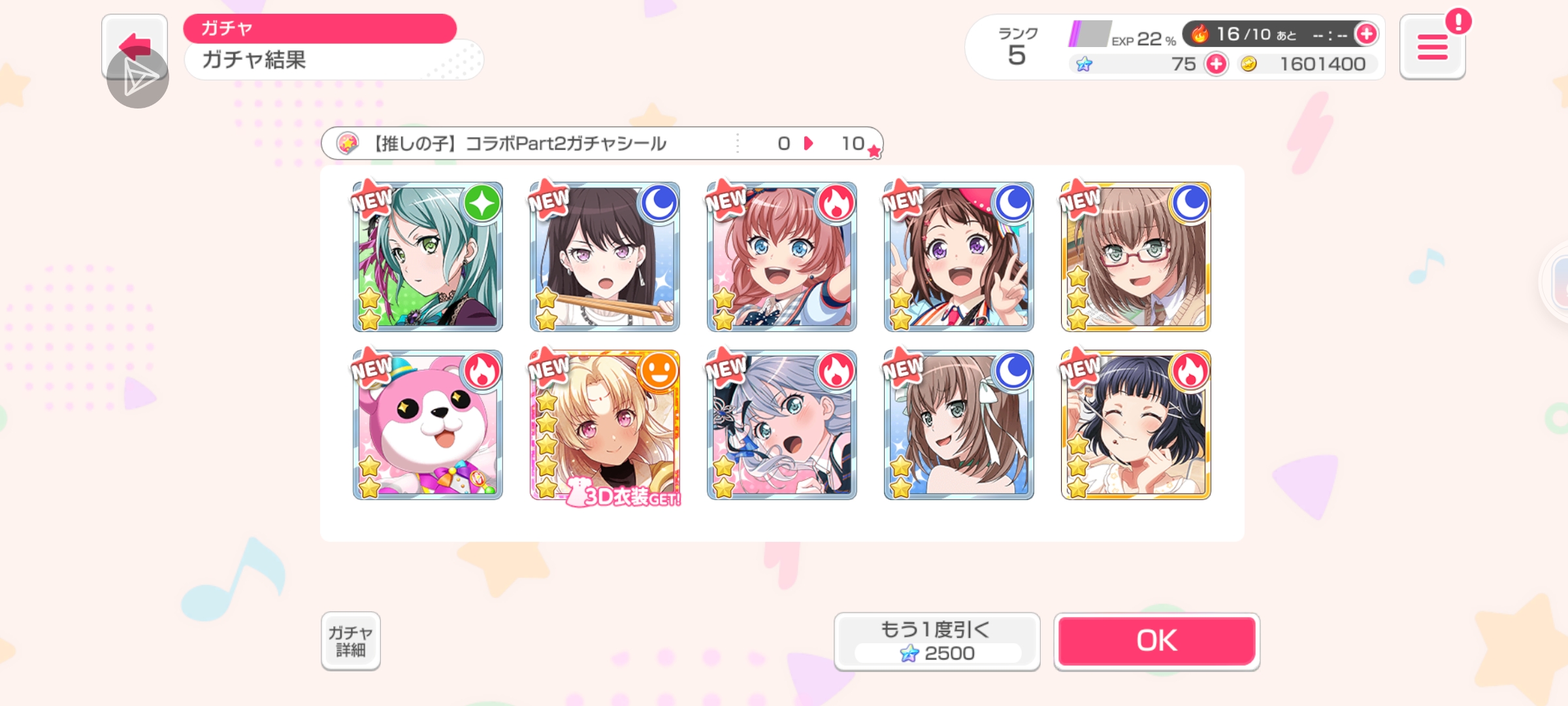Open ガチャ詳細 gacha details

pos(350,641)
